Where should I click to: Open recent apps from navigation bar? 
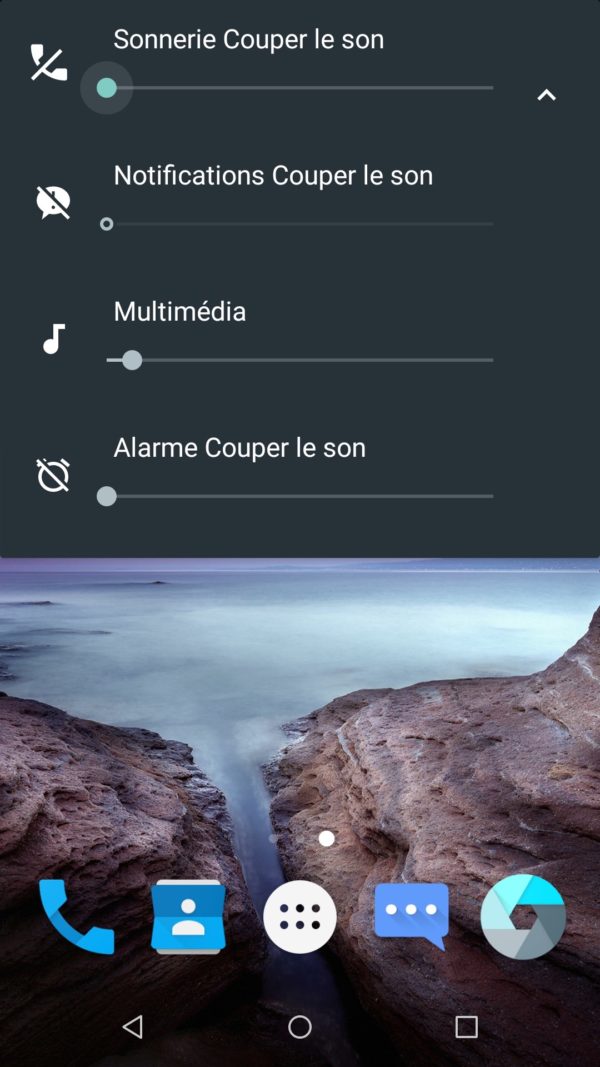click(466, 1027)
